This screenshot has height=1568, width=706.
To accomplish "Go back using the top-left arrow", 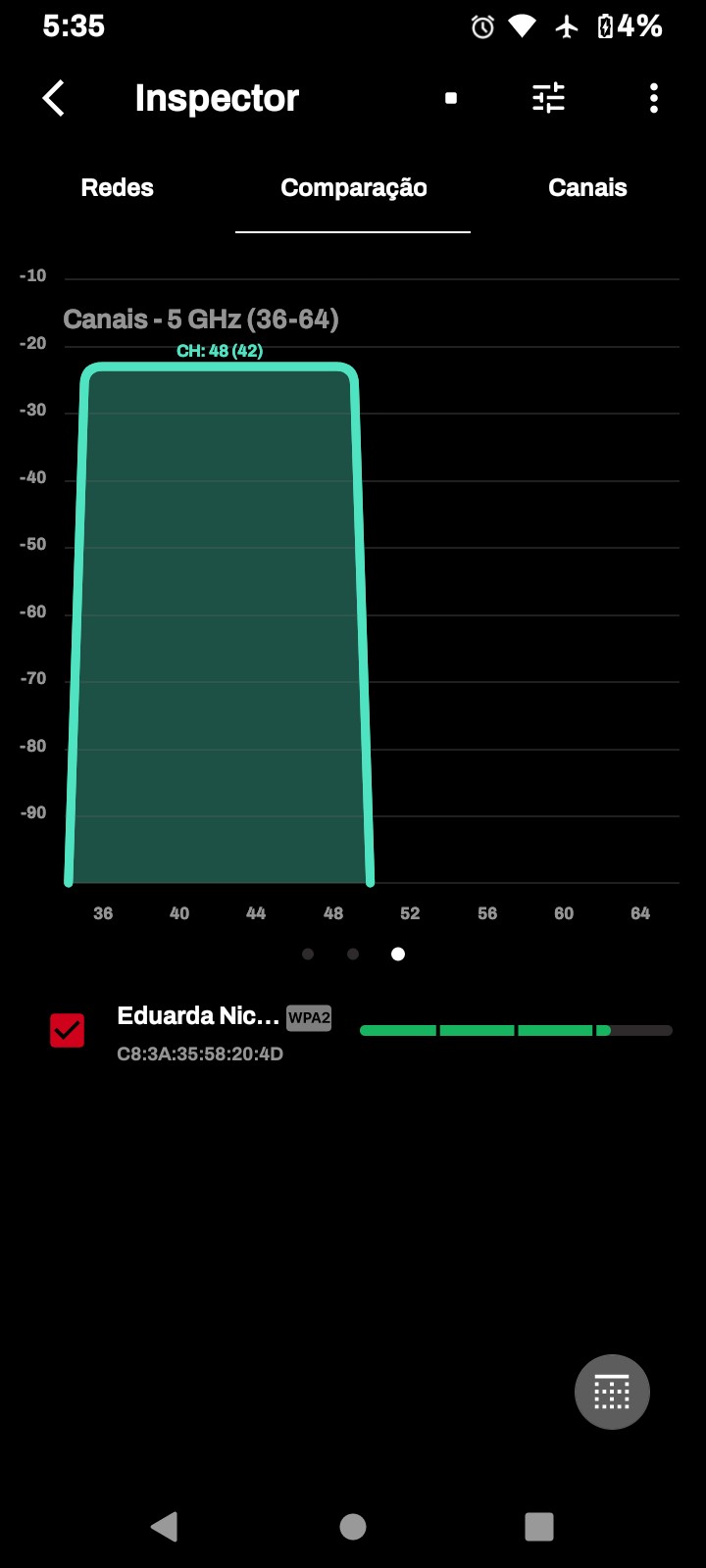I will click(54, 98).
